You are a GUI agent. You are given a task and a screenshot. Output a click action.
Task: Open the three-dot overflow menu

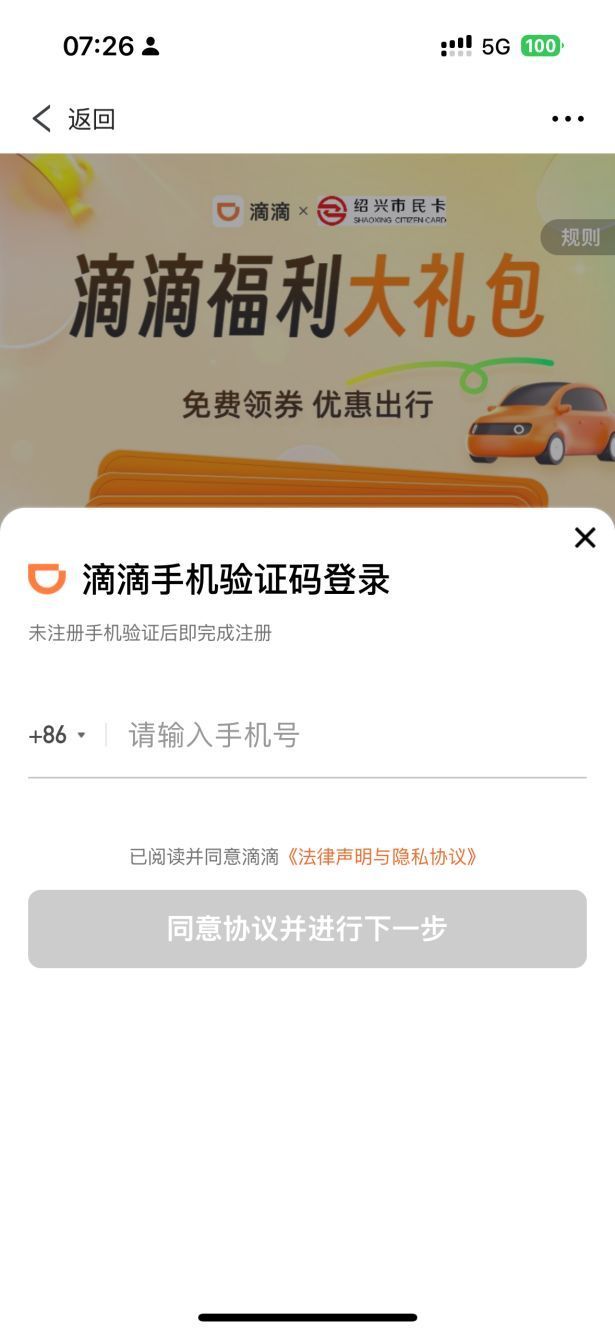[x=567, y=119]
